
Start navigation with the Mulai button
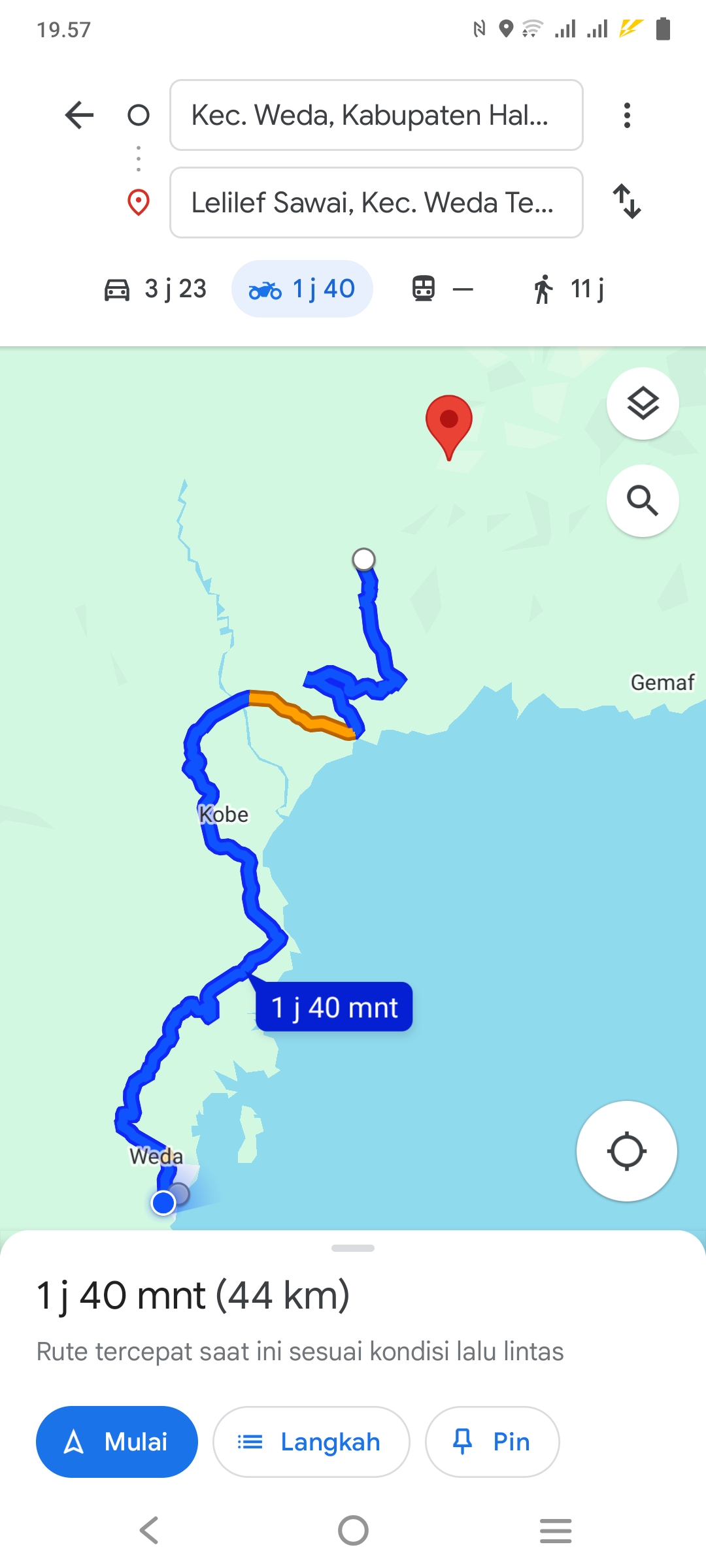(117, 1441)
